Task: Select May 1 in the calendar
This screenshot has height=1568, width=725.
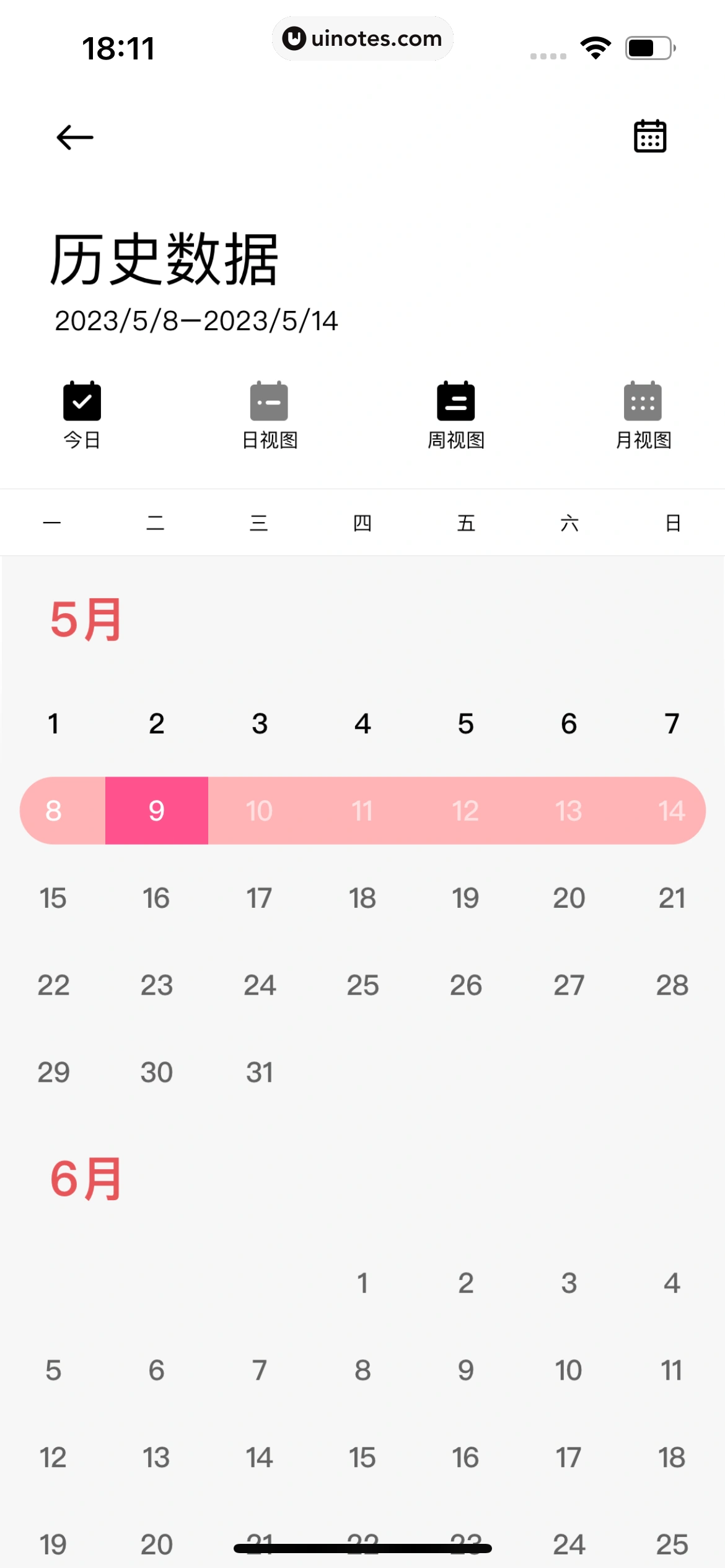Action: pyautogui.click(x=53, y=723)
